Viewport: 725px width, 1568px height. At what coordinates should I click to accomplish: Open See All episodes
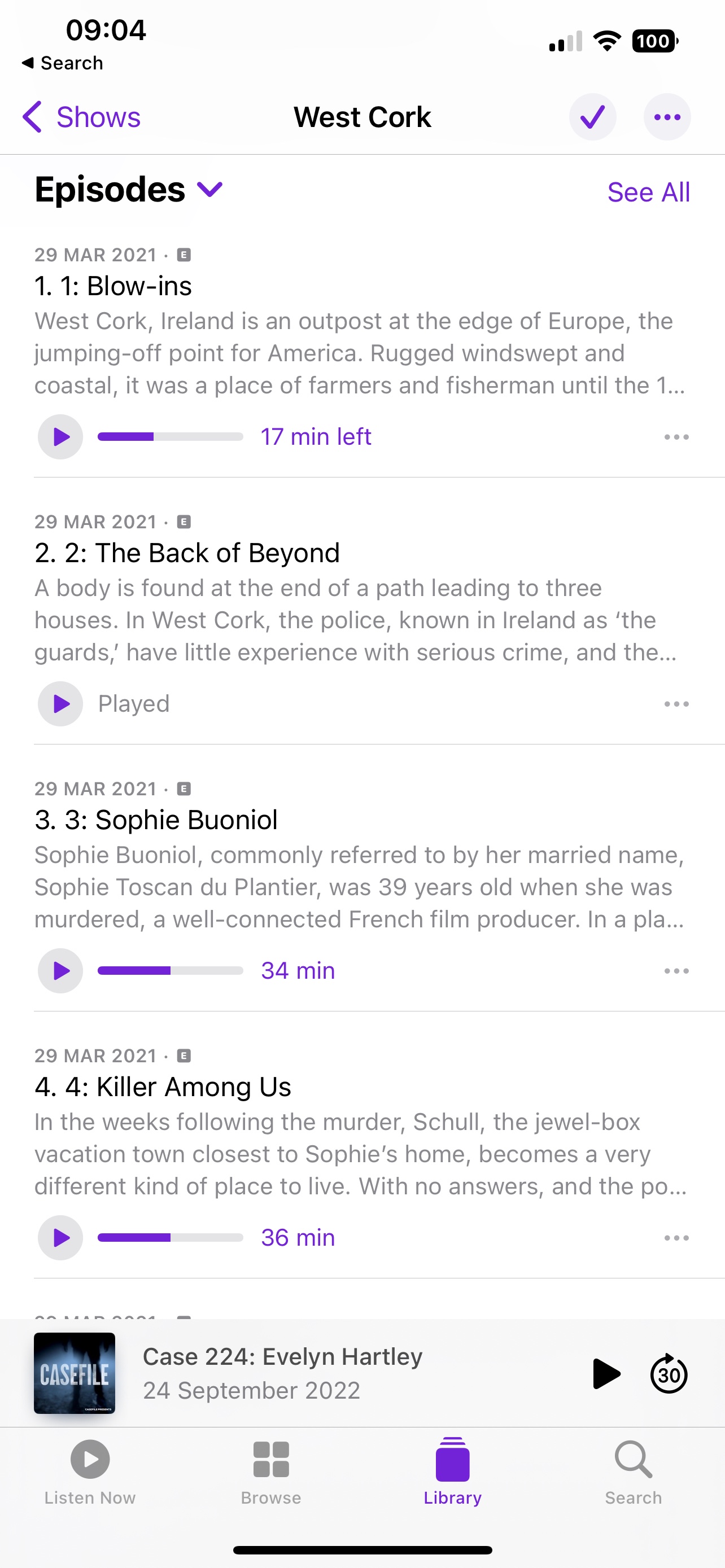pos(648,192)
